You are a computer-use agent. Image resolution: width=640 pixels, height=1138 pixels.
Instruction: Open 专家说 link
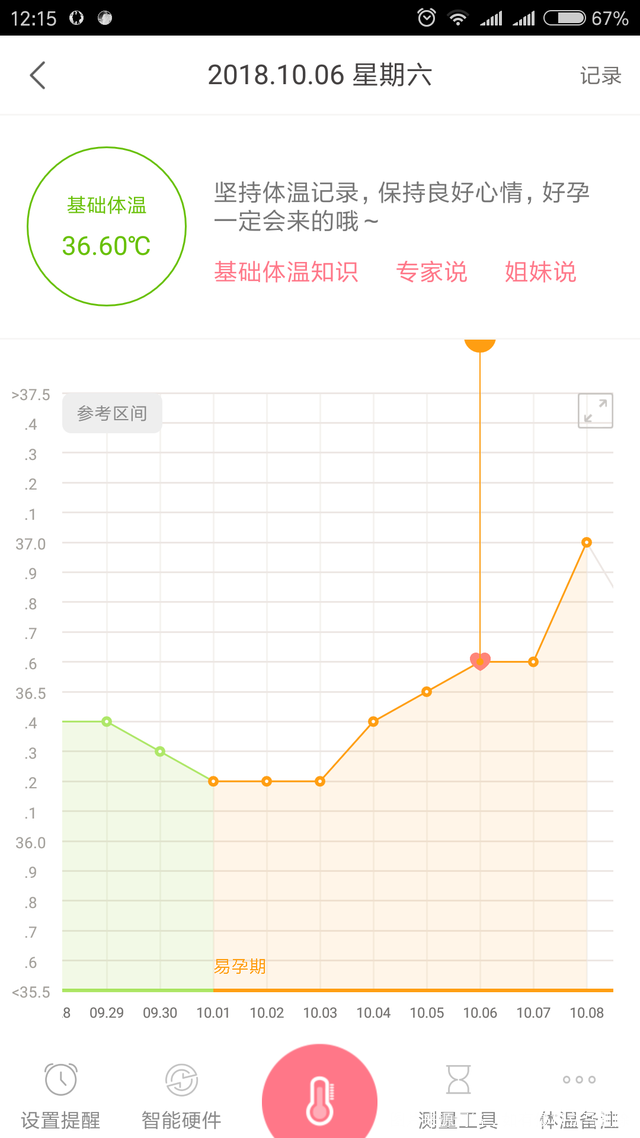point(431,271)
